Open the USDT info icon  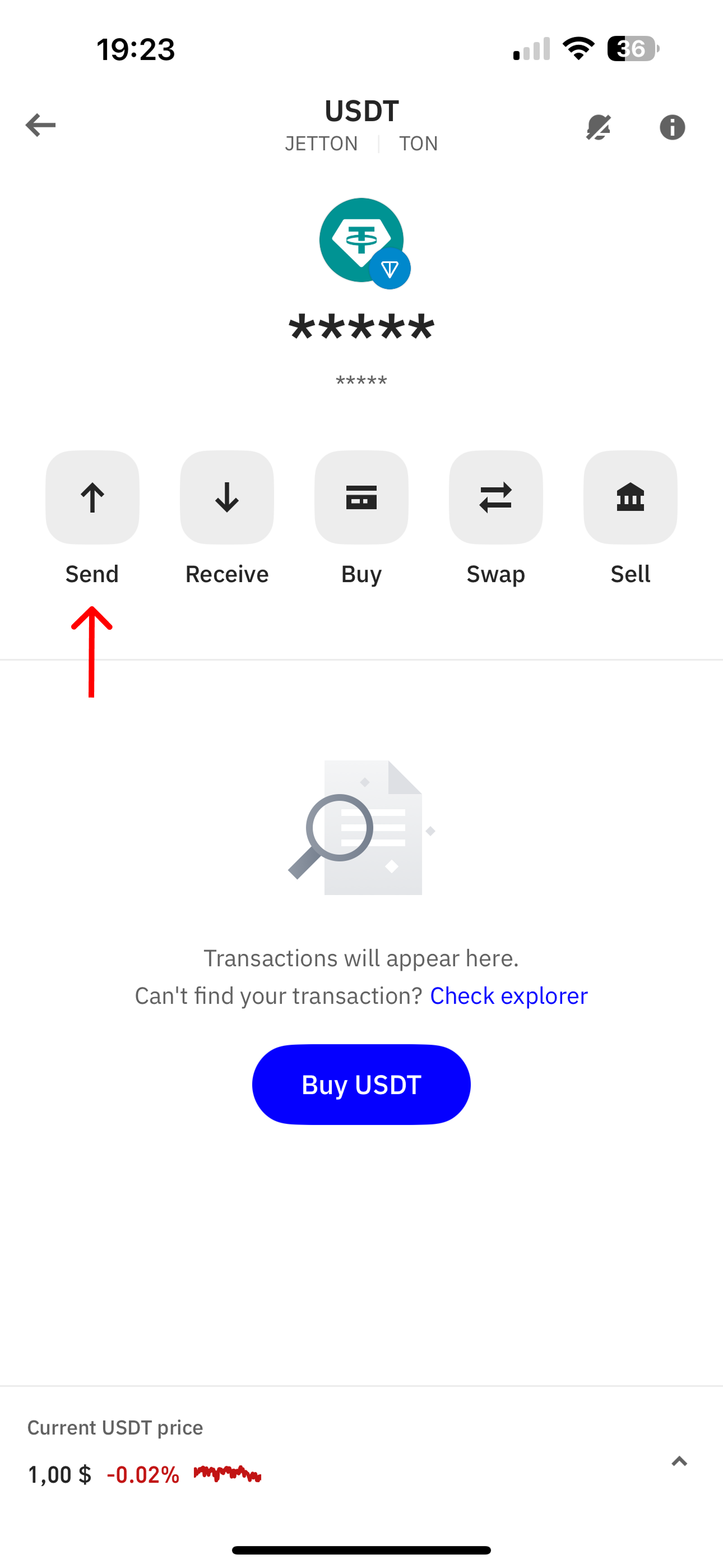click(672, 127)
